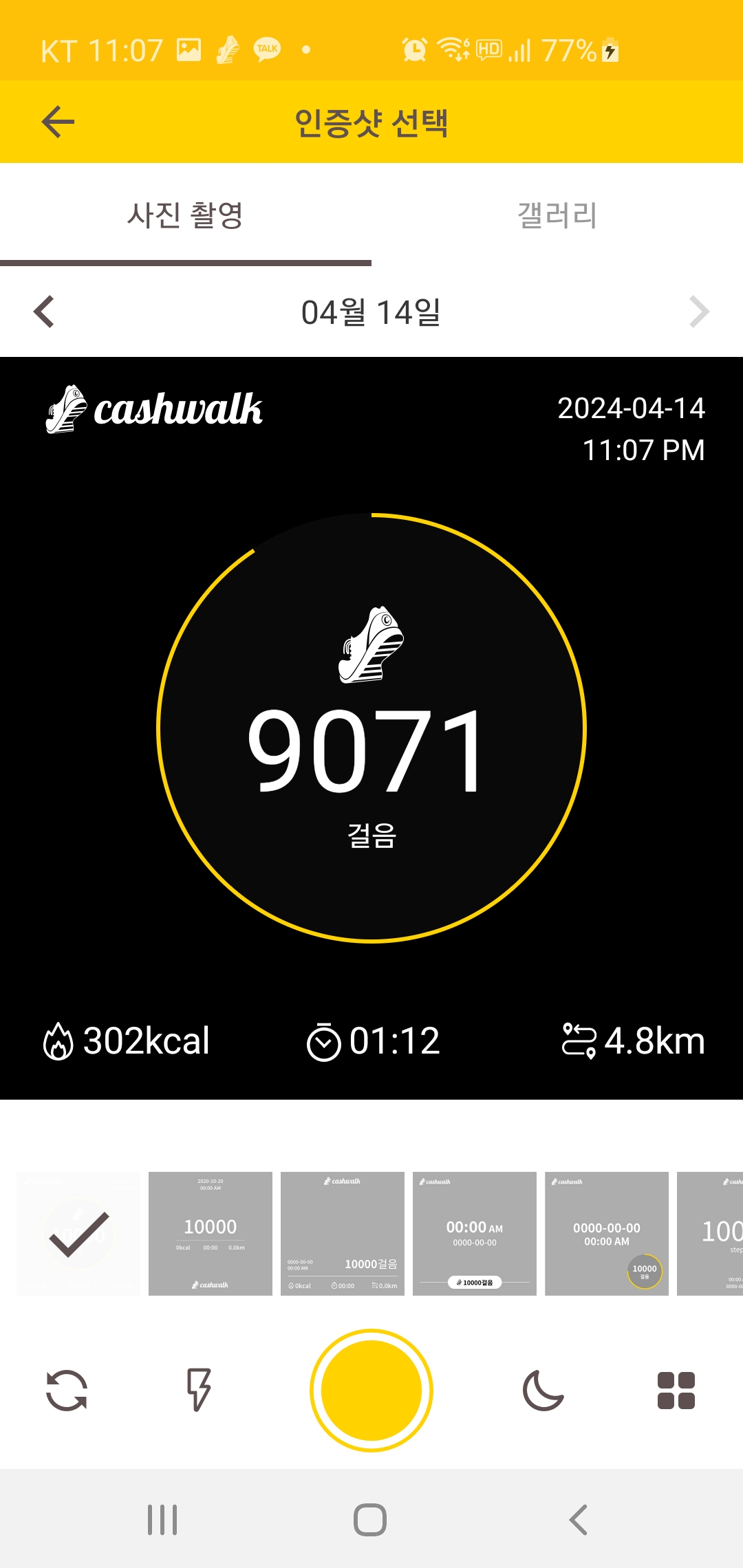Select the currently checked template thumbnail
Viewport: 743px width, 1568px height.
tap(78, 1234)
